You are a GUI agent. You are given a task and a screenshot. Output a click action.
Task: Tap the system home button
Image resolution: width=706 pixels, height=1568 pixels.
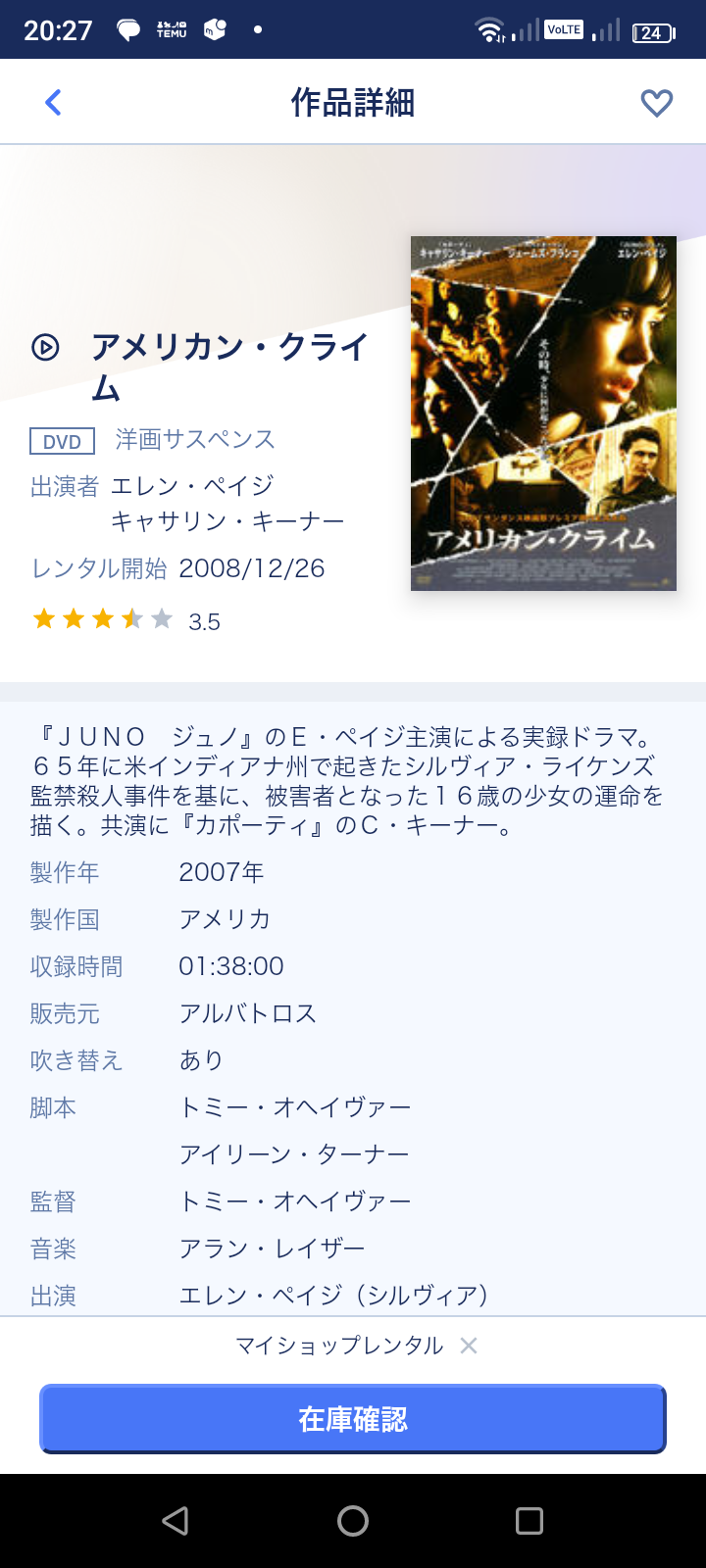[x=353, y=1521]
